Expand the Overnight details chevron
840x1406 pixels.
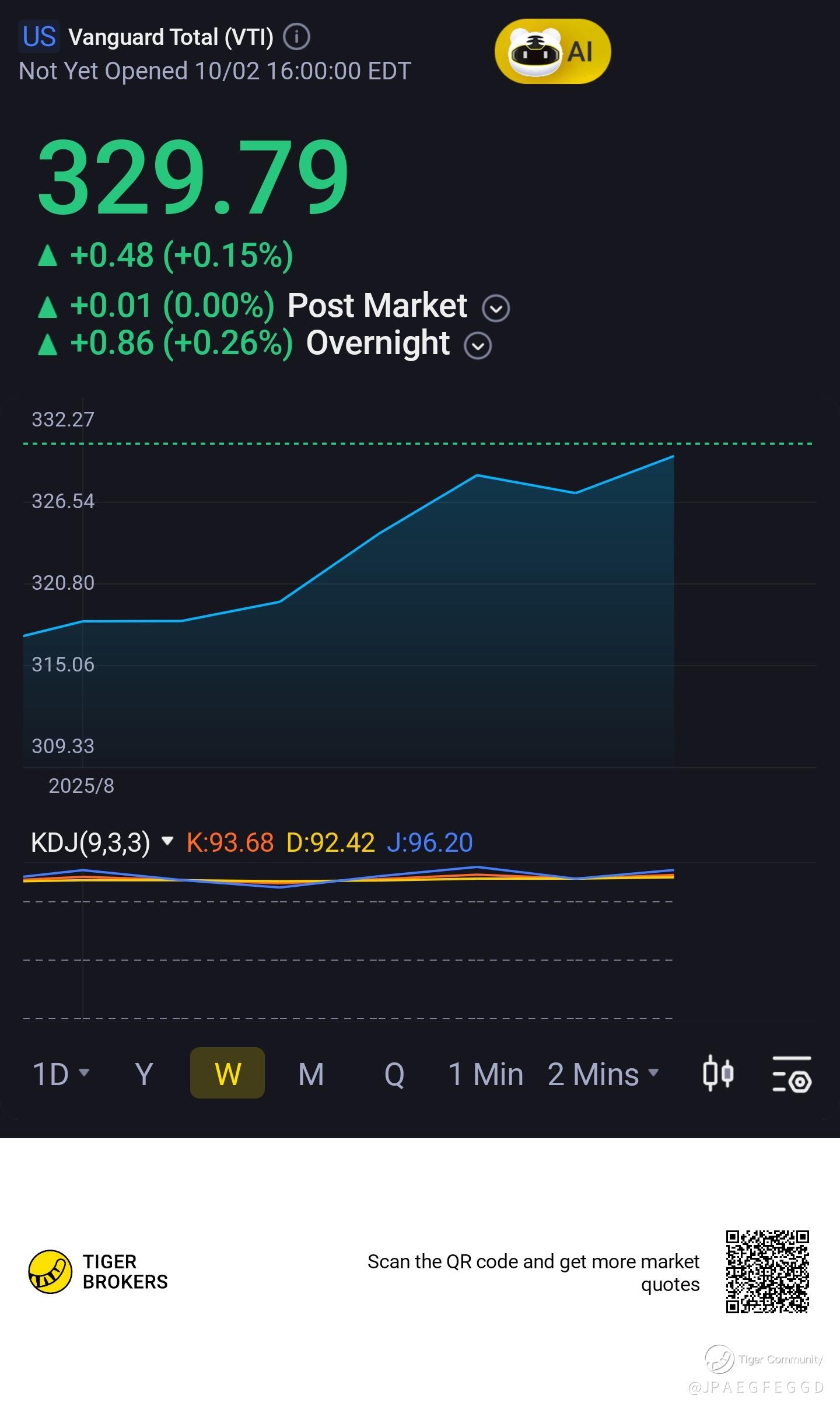coord(478,345)
